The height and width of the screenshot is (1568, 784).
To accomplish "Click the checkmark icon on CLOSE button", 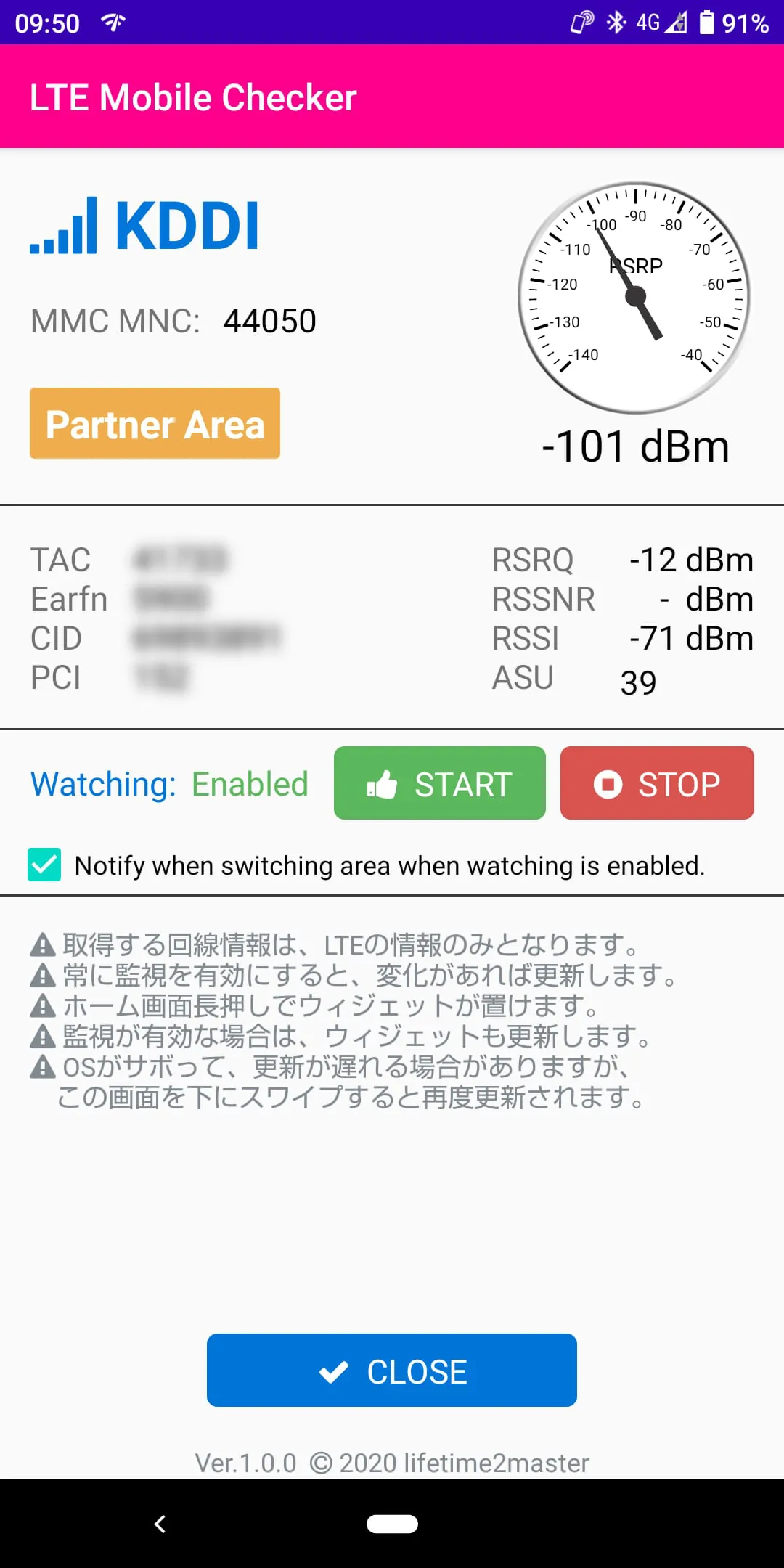I will coord(333,1371).
